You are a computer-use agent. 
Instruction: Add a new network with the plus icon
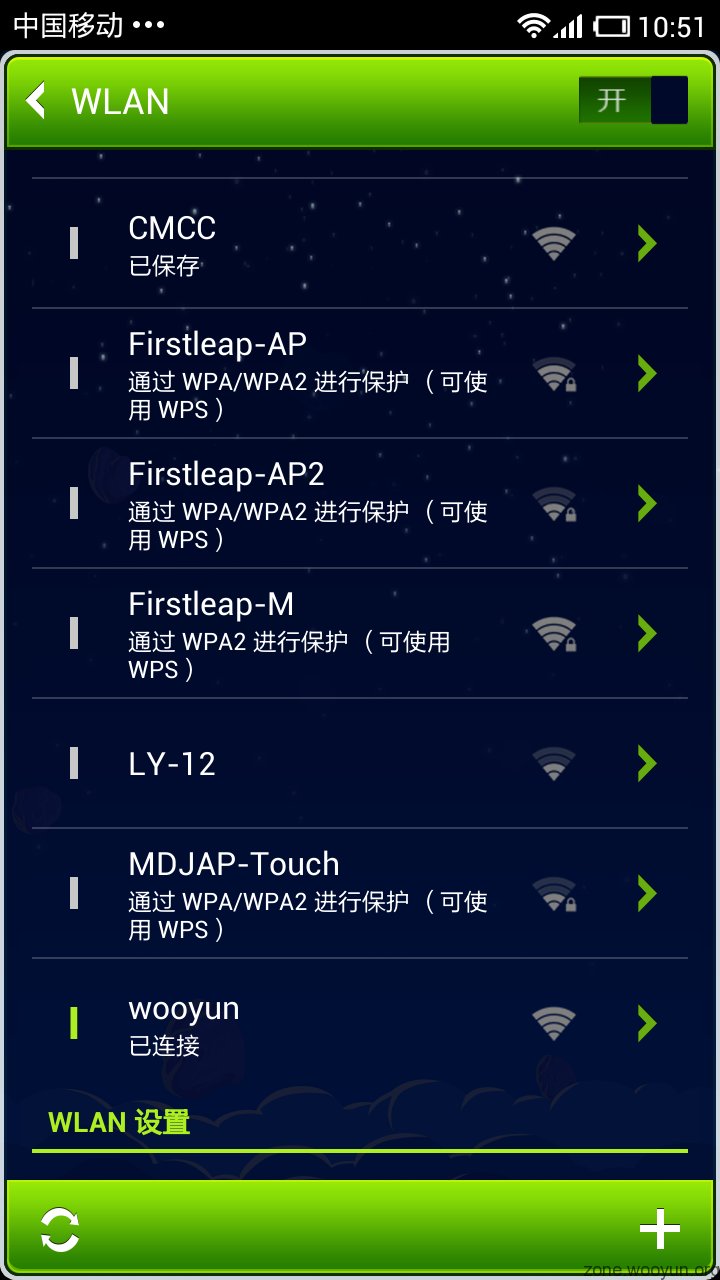click(x=659, y=1229)
